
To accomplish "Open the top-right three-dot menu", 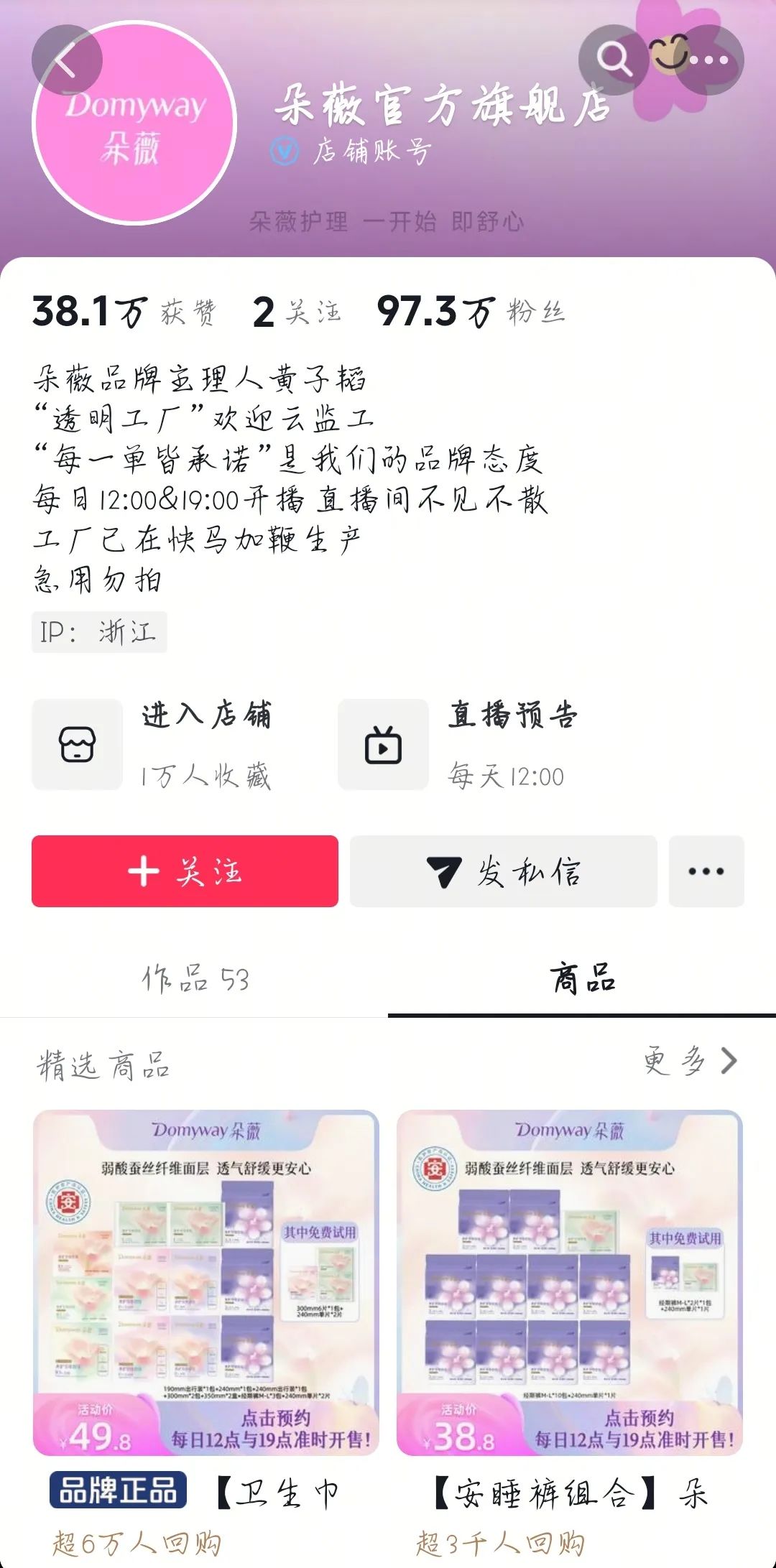I will [x=708, y=60].
